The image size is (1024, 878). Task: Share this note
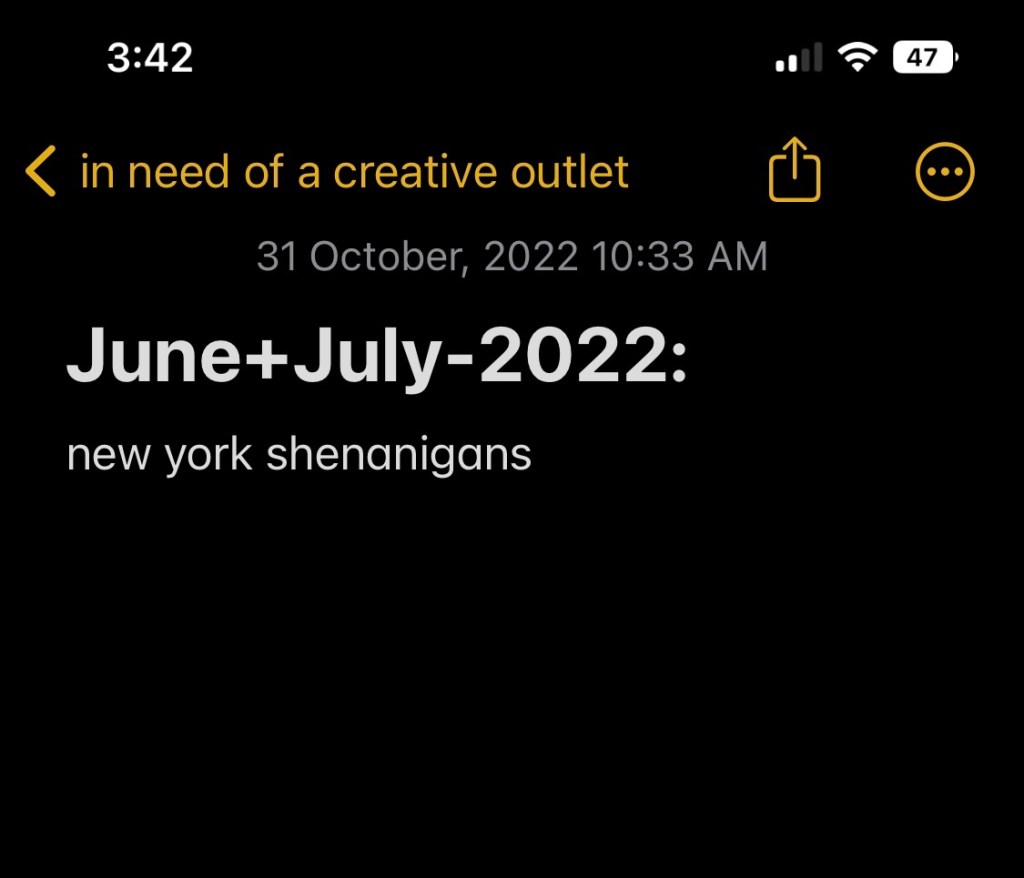click(x=794, y=171)
